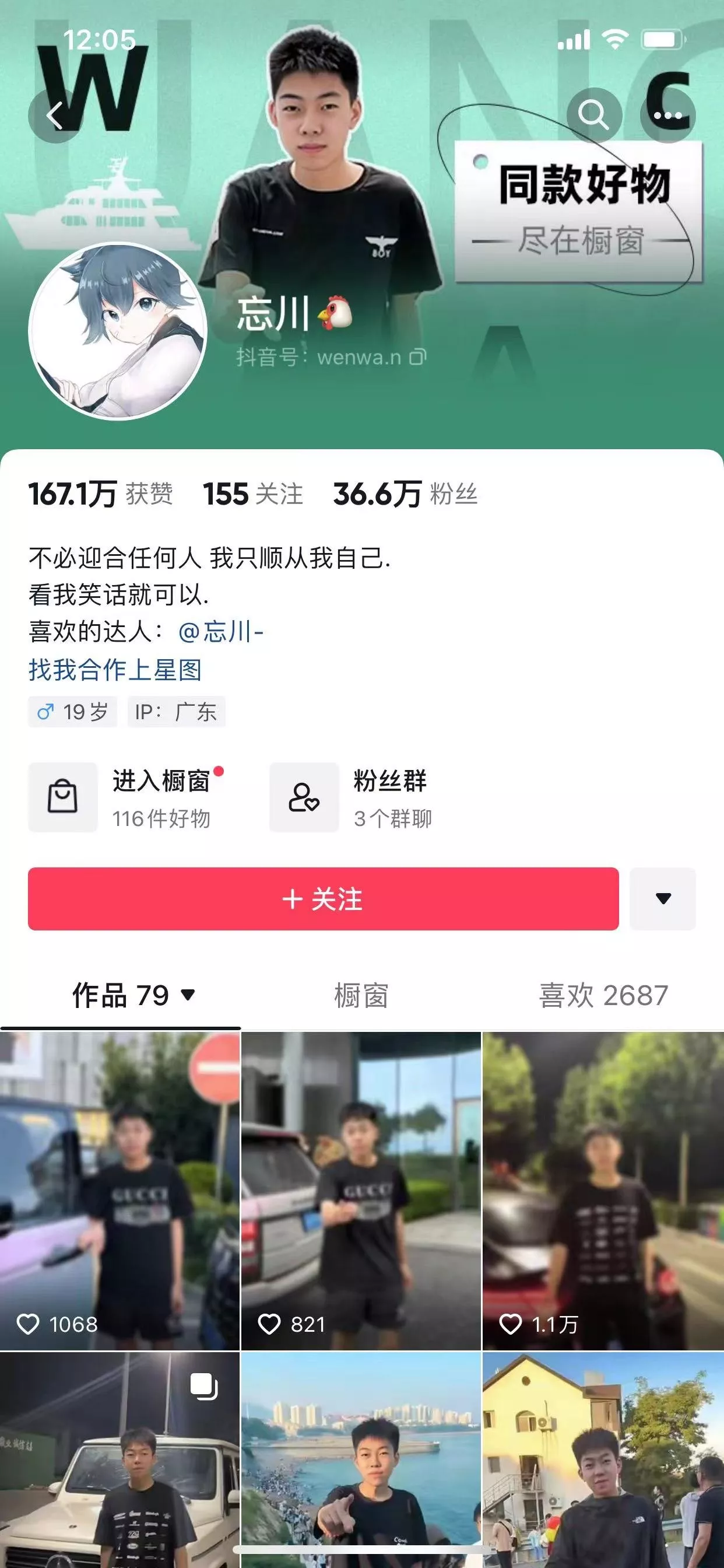Image resolution: width=724 pixels, height=1568 pixels.
Task: Switch to the 喜欢 2687 tab
Action: pos(603,996)
